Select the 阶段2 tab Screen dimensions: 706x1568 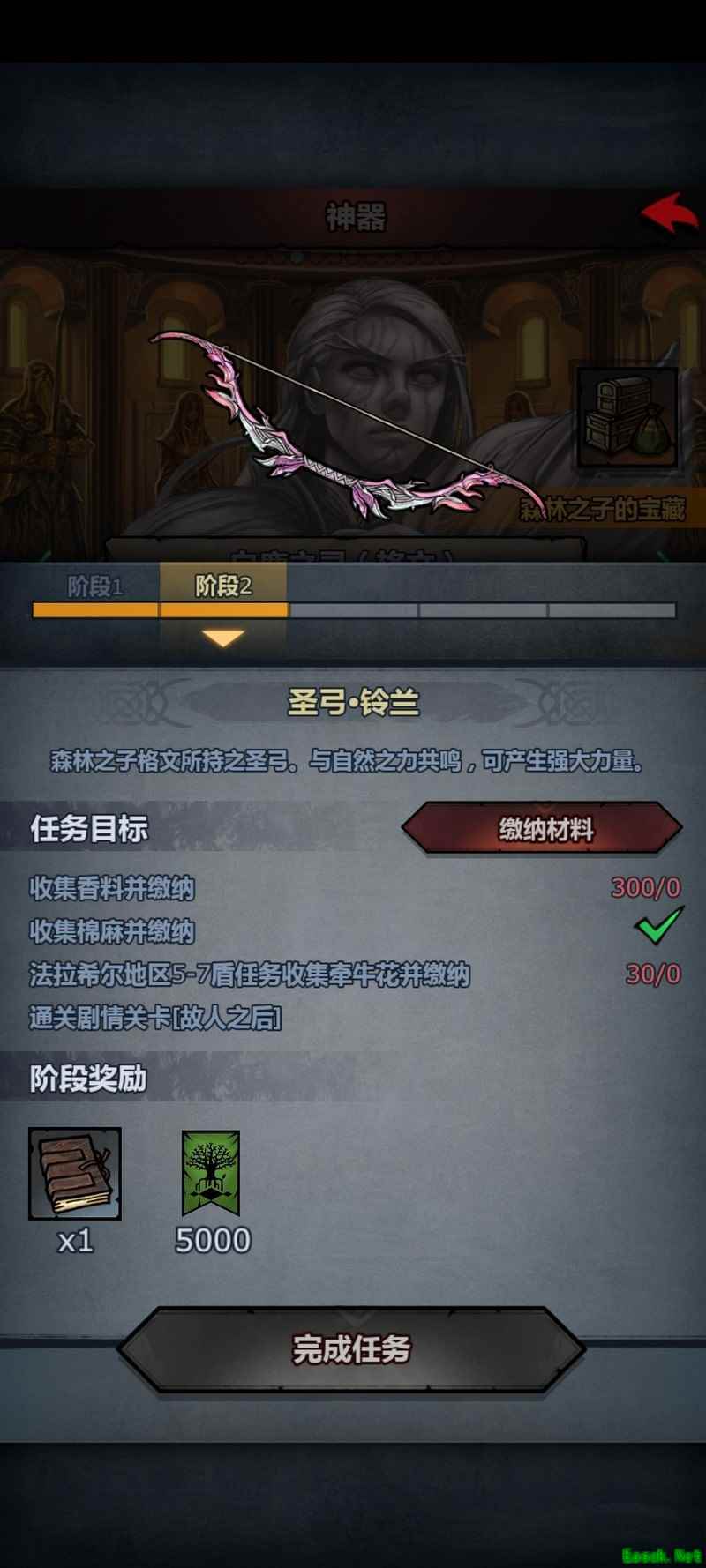223,586
